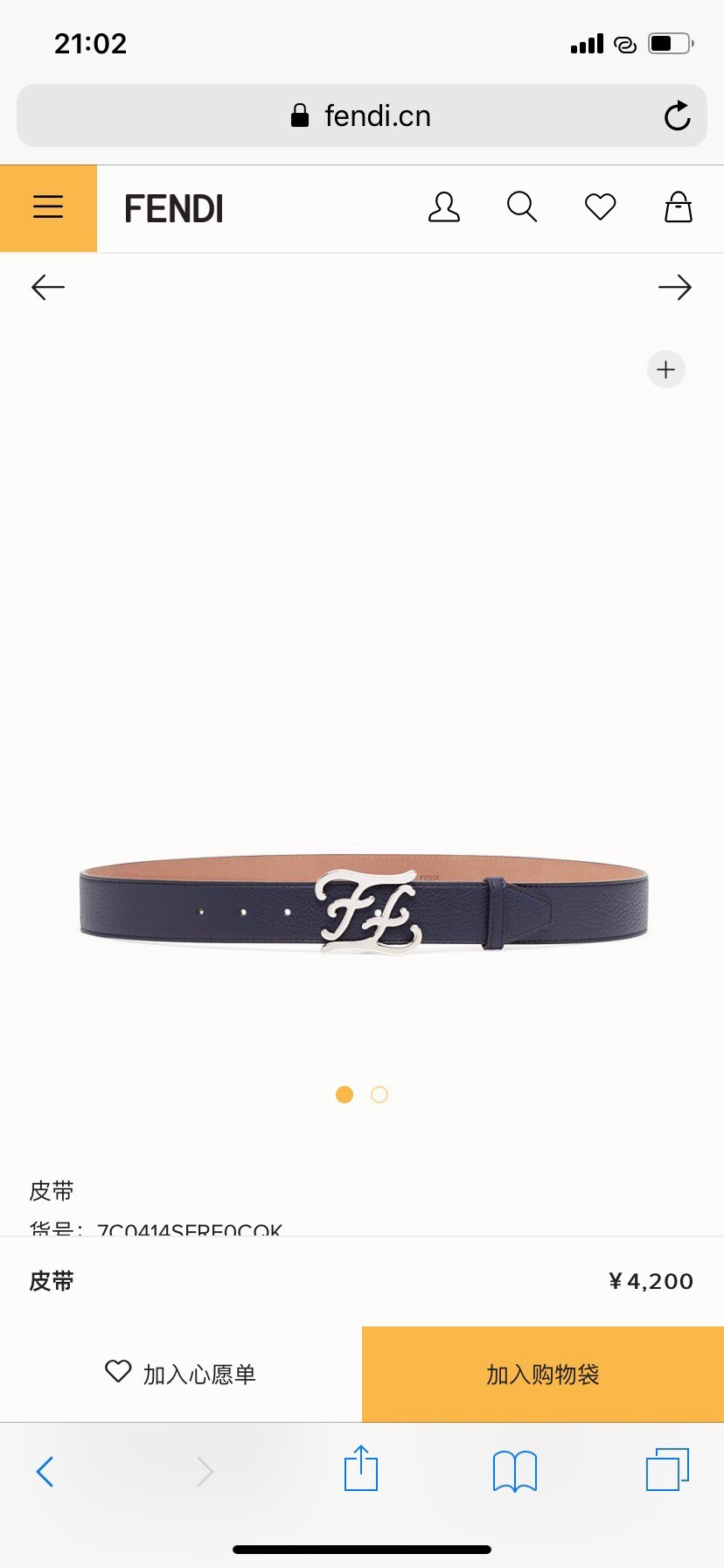The height and width of the screenshot is (1568, 724).
Task: Go to previous product with left arrow
Action: (48, 287)
